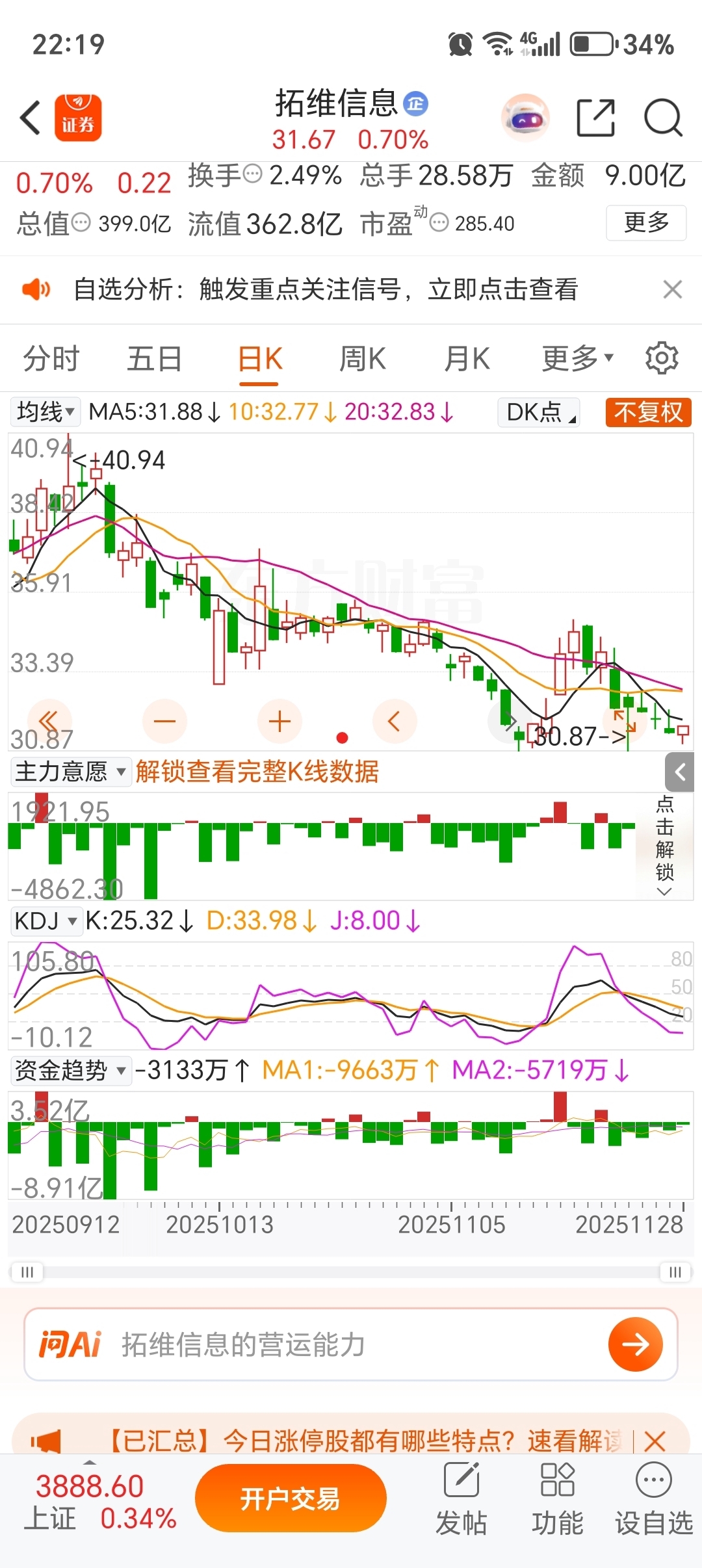This screenshot has width=702, height=1568.
Task: Open chart settings gear
Action: tap(662, 358)
